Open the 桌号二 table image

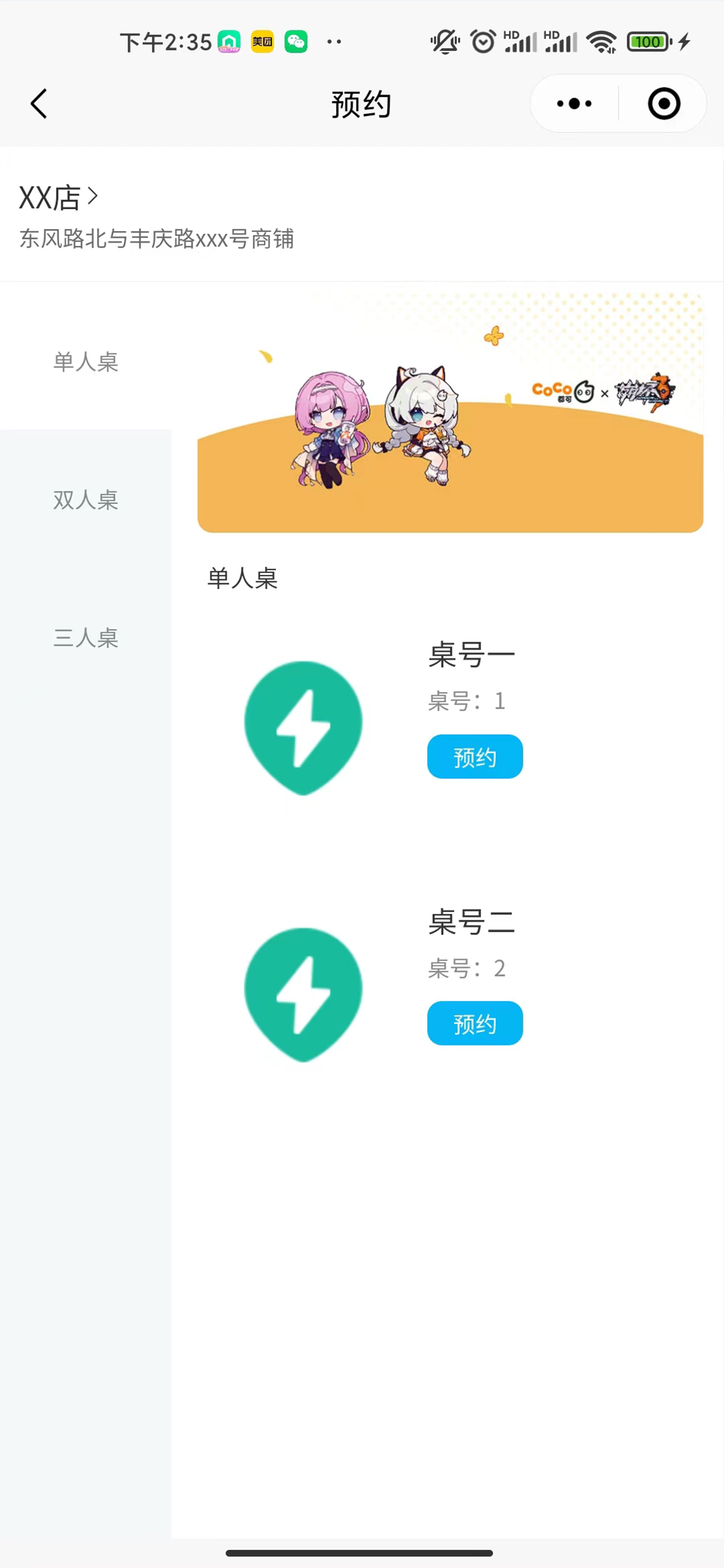tap(303, 994)
